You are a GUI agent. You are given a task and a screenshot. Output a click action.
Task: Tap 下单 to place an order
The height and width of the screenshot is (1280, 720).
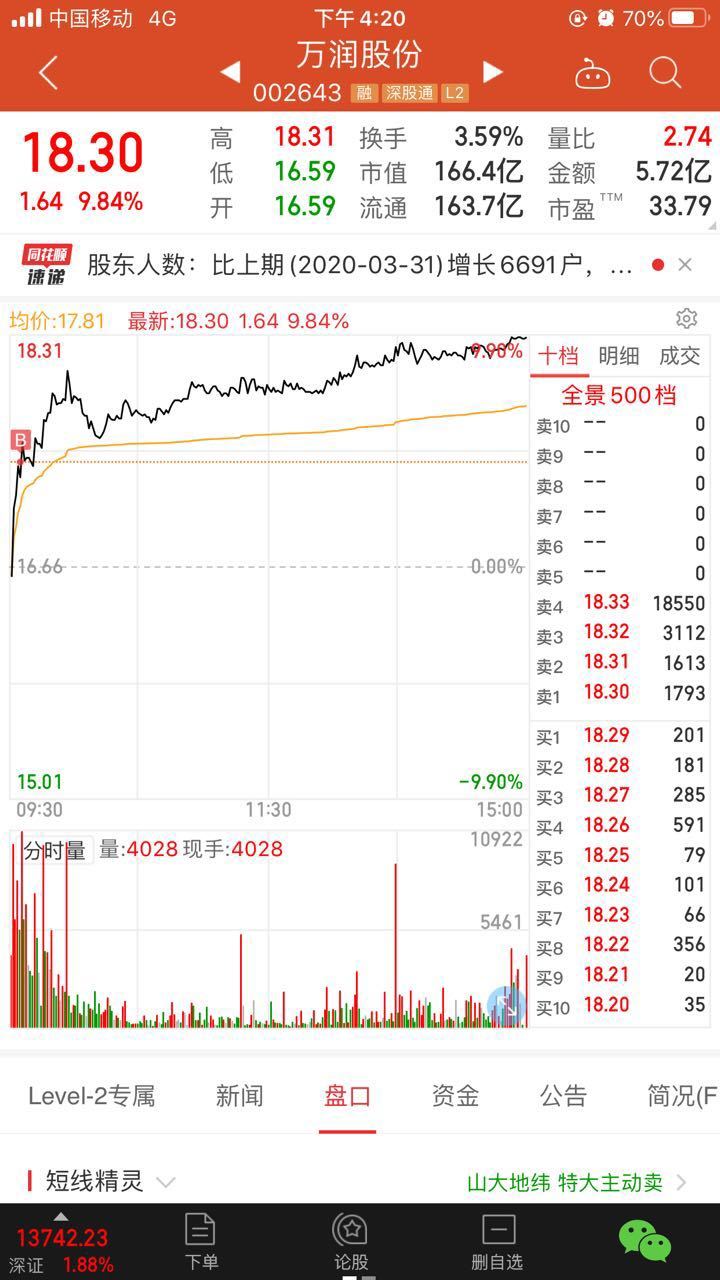pos(201,1242)
